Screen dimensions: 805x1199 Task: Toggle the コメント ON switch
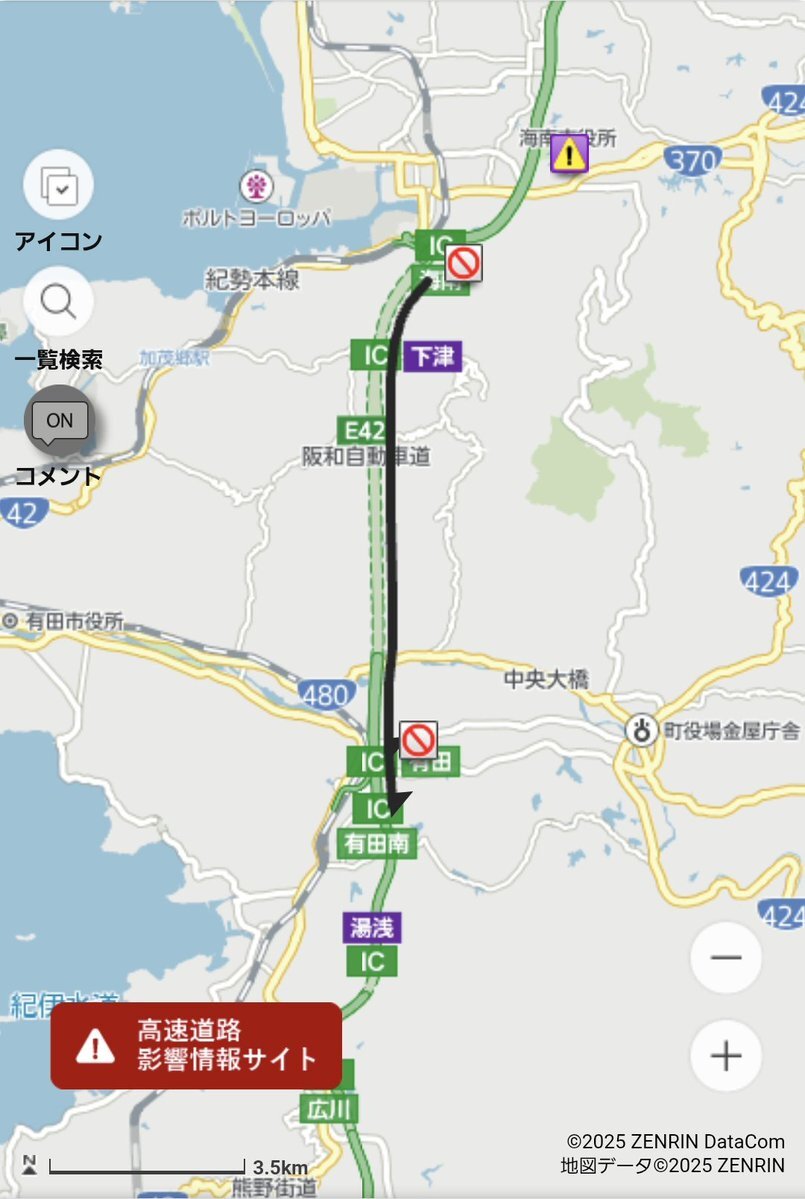pyautogui.click(x=59, y=420)
